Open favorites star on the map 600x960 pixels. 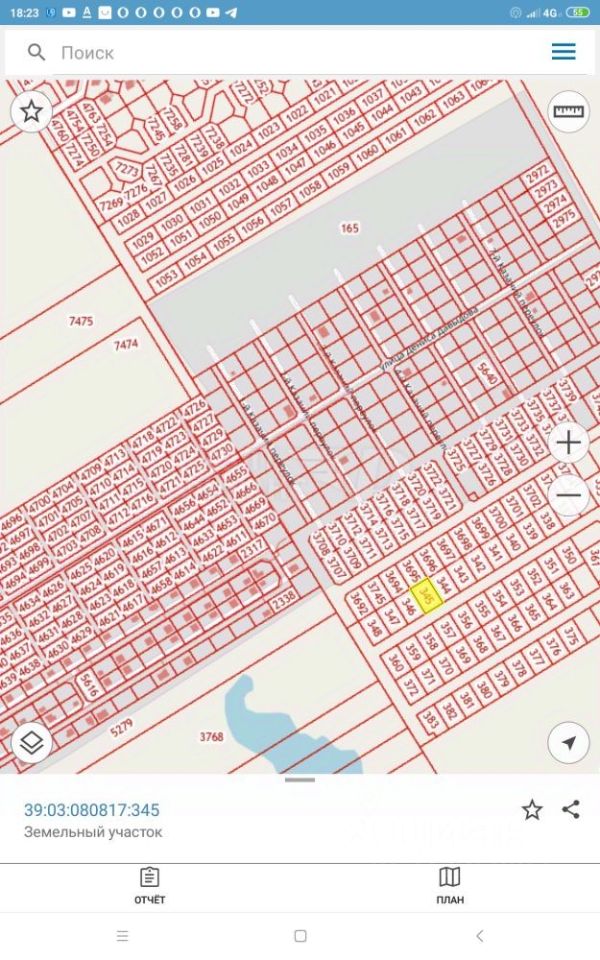[x=32, y=111]
